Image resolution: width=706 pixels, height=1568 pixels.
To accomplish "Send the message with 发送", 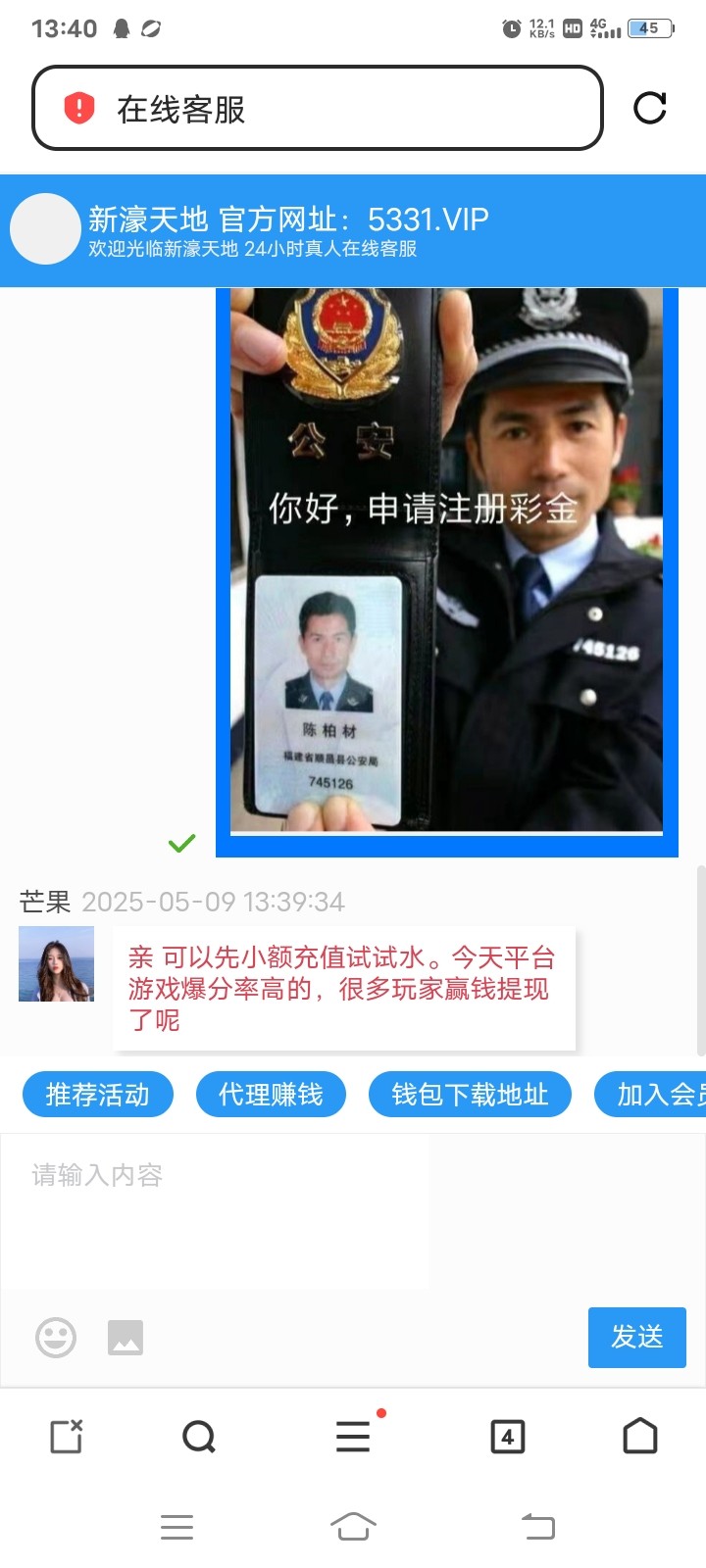I will pyautogui.click(x=636, y=1337).
